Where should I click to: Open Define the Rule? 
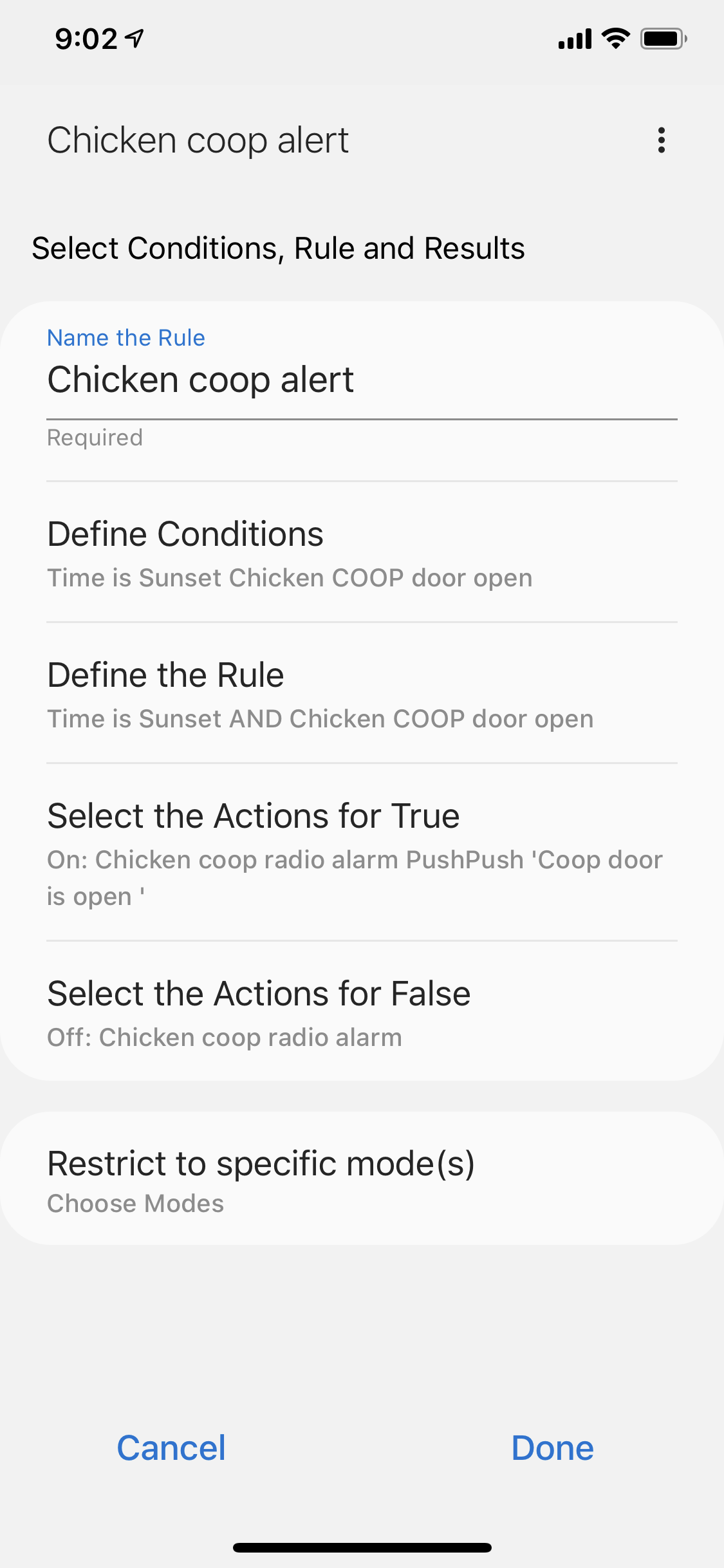[x=362, y=694]
